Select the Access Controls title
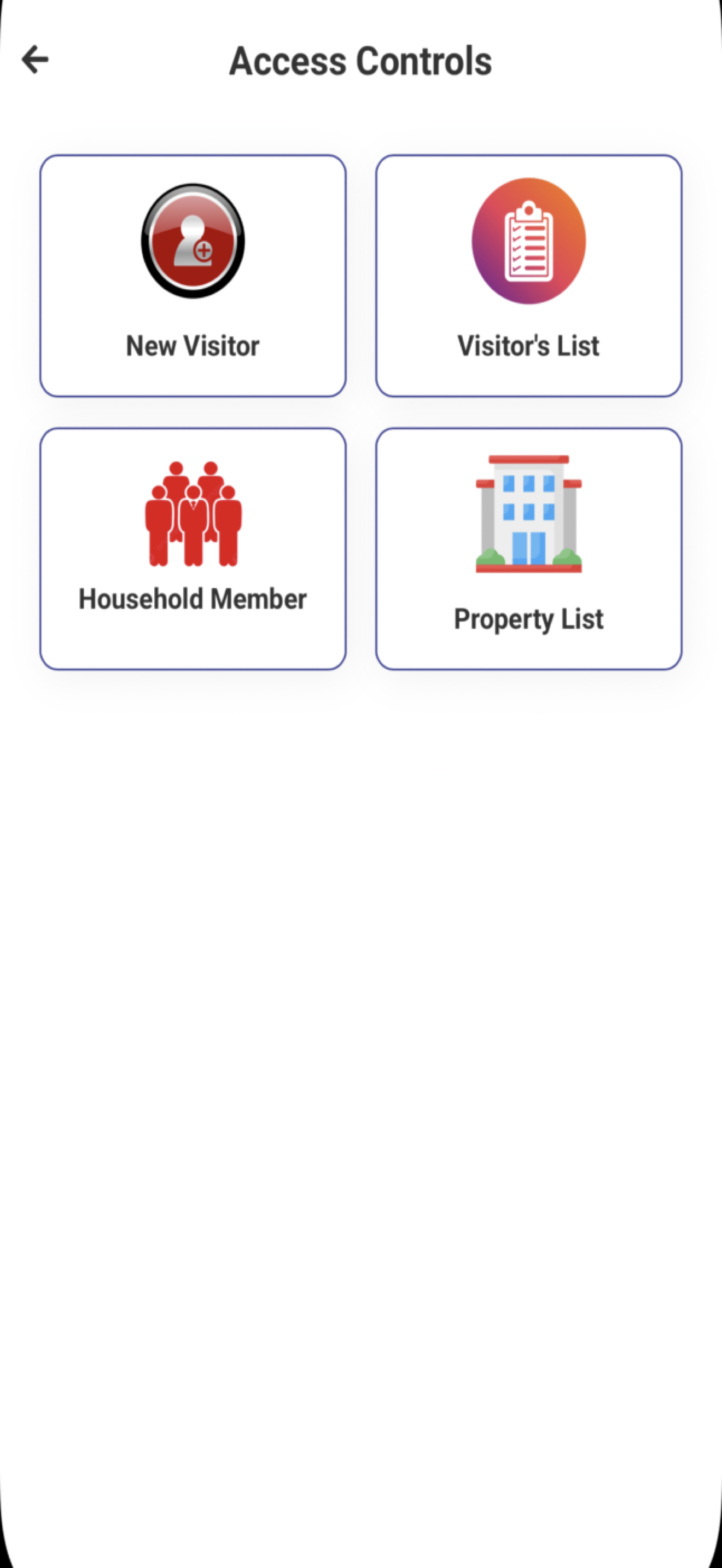The height and width of the screenshot is (1568, 722). coord(360,60)
